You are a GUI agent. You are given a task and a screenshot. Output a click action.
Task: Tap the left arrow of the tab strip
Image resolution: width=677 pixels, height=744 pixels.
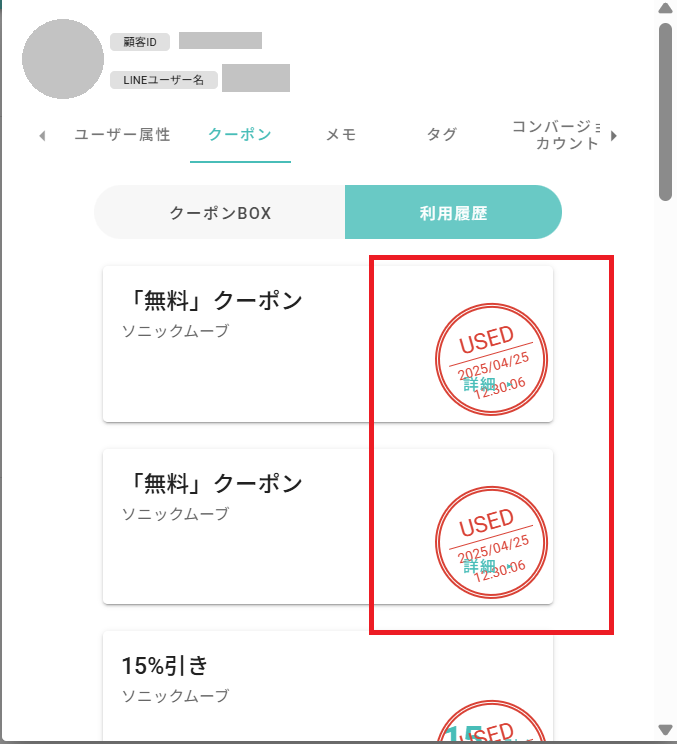(42, 136)
